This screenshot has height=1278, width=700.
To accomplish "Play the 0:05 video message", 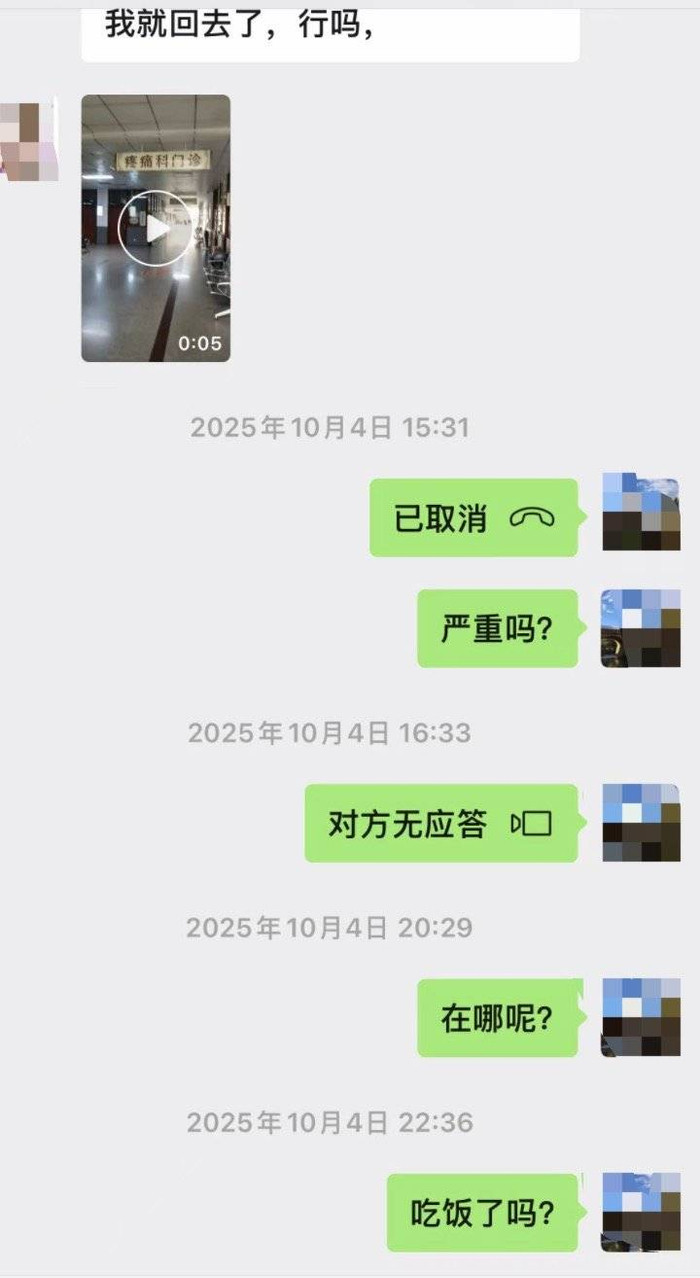I will tap(156, 228).
